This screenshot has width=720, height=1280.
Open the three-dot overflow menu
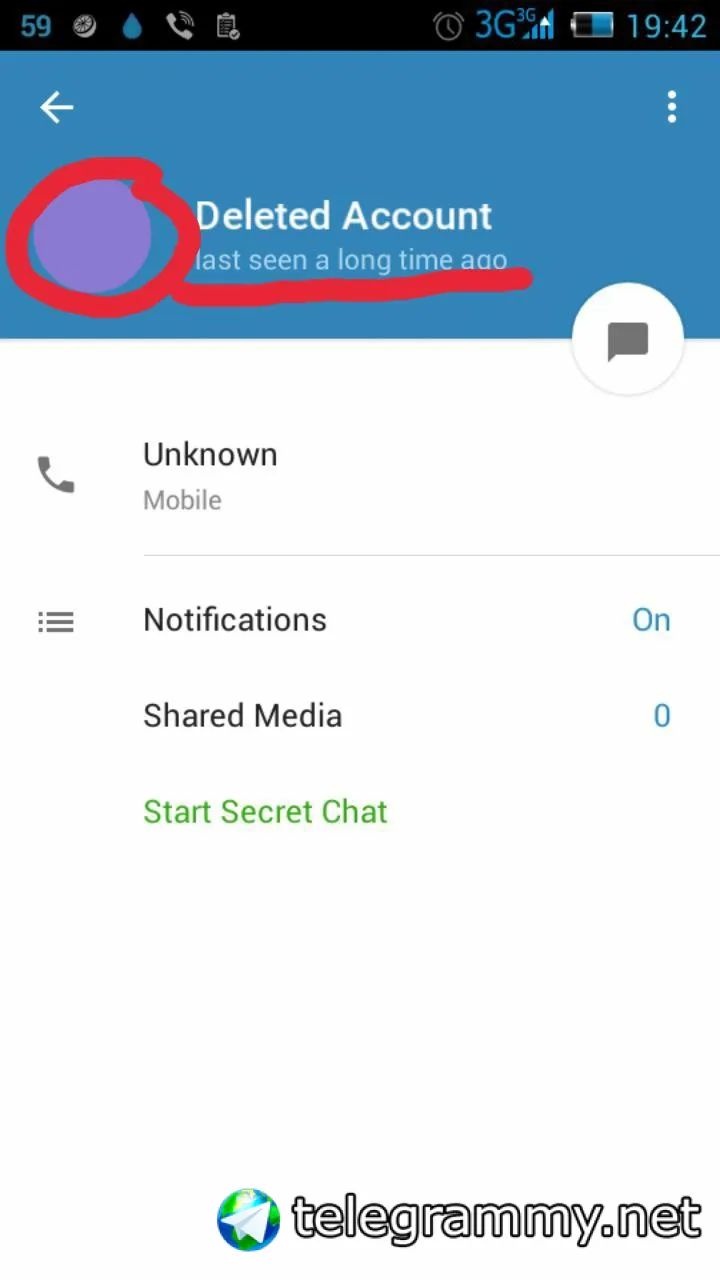tap(672, 107)
